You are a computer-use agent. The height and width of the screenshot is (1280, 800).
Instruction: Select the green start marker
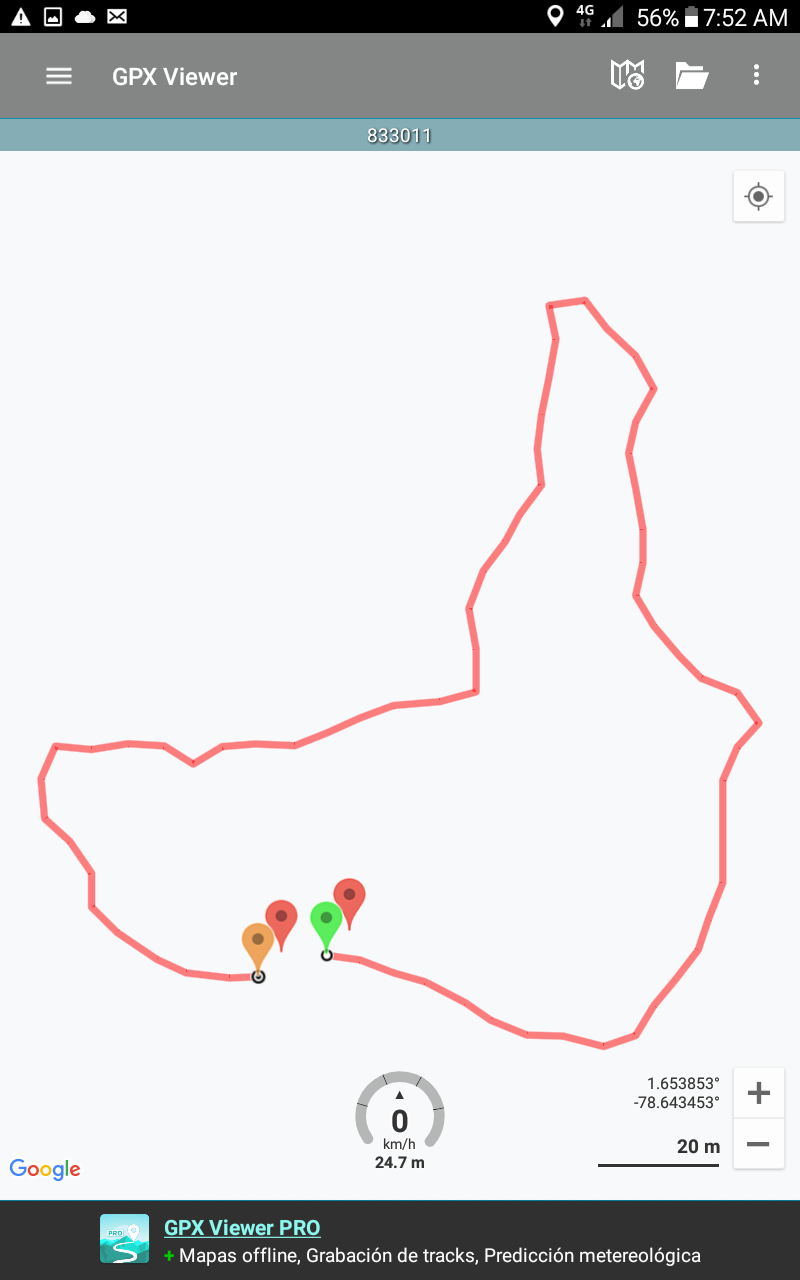325,922
